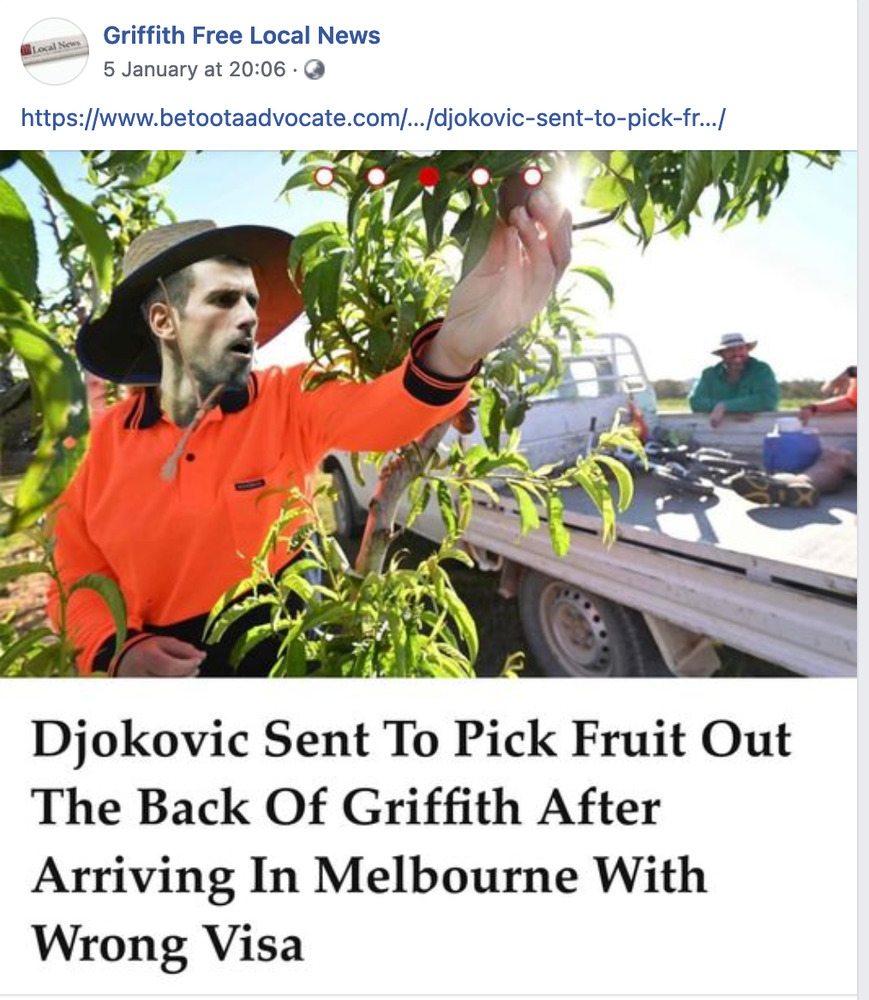Open the public audience globe icon
869x1000 pixels.
coord(314,70)
